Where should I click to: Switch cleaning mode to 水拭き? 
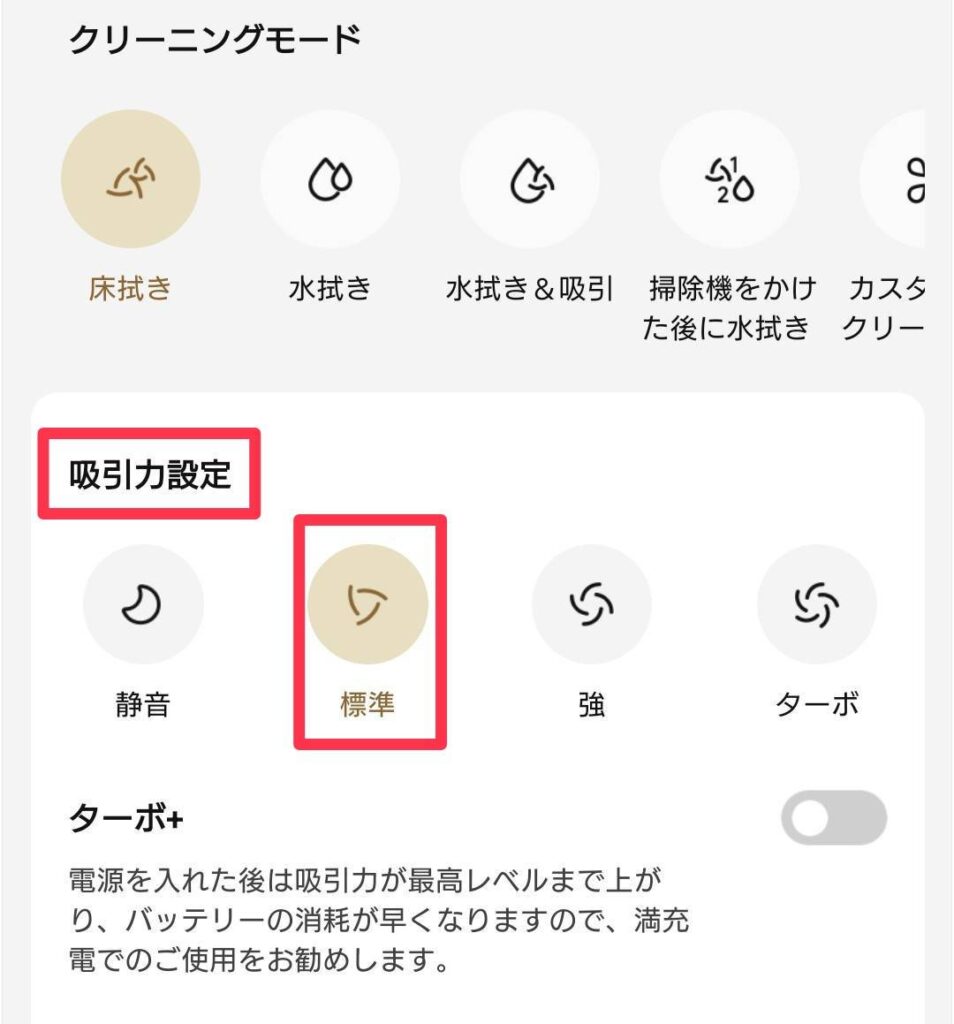pyautogui.click(x=330, y=180)
